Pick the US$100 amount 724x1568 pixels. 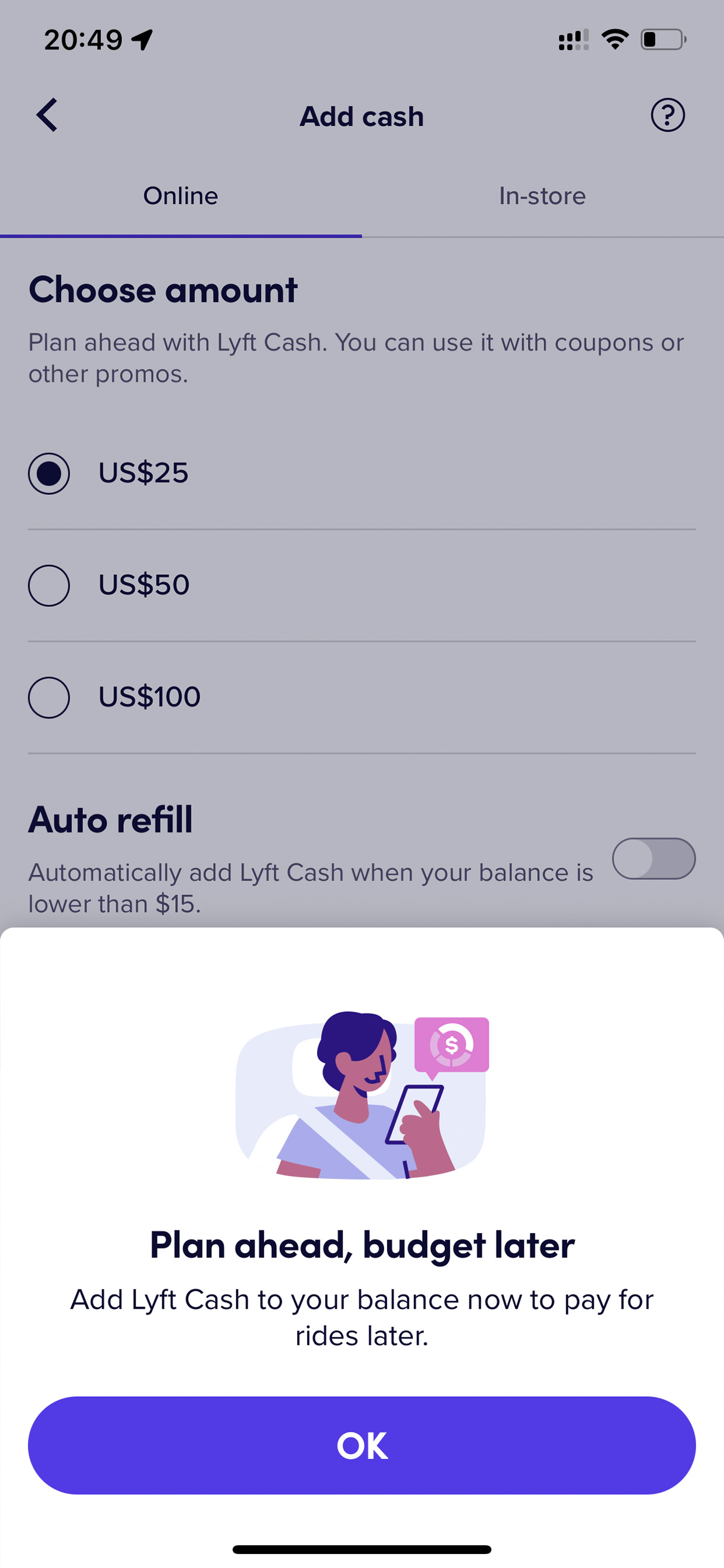point(362,698)
